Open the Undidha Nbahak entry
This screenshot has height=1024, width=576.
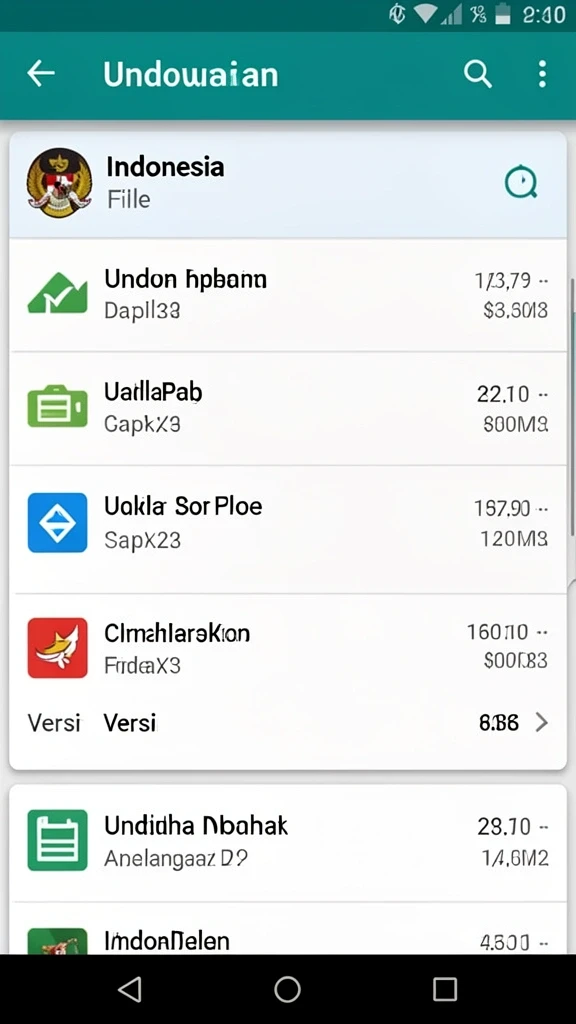[288, 842]
